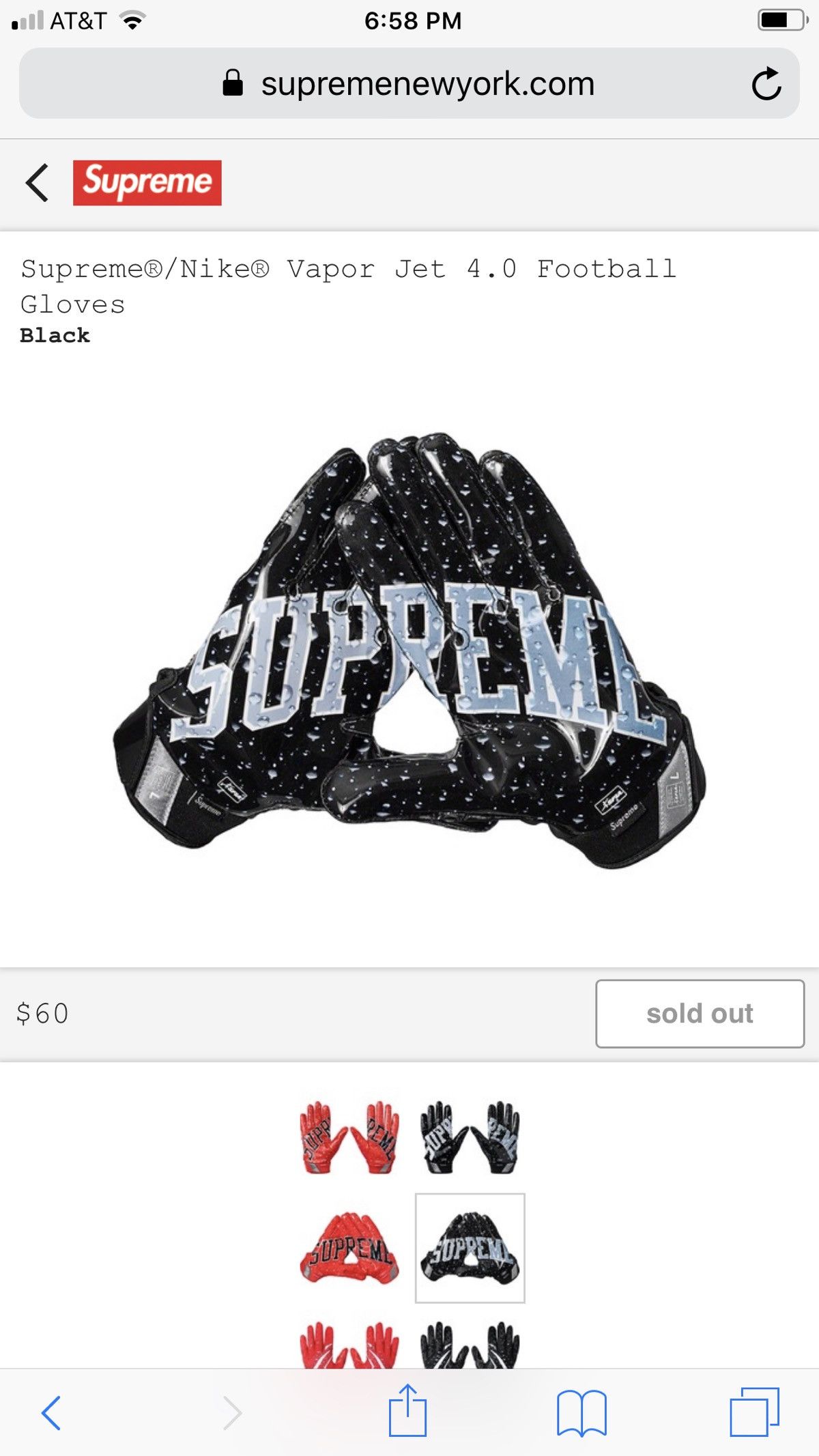Select red gloves triangle-pose thumbnail
This screenshot has width=819, height=1456.
pos(349,1248)
